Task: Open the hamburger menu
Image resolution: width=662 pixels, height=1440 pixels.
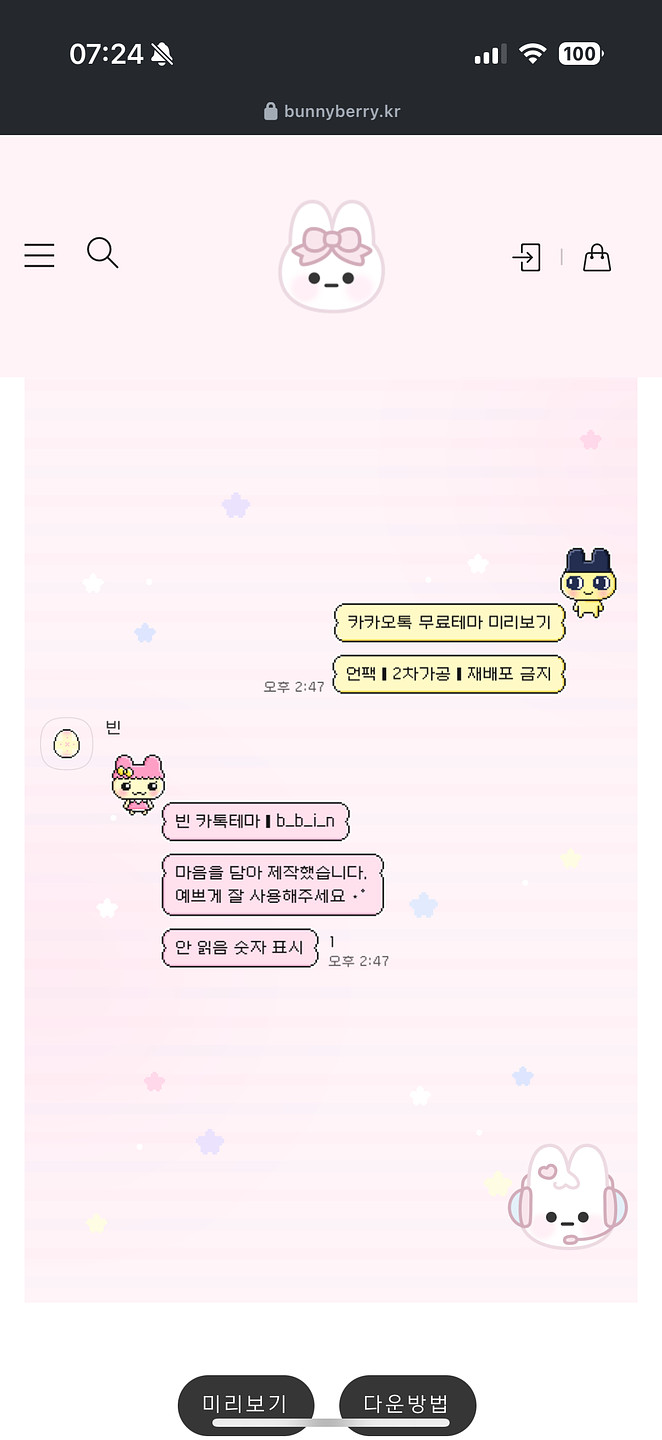Action: pos(39,255)
